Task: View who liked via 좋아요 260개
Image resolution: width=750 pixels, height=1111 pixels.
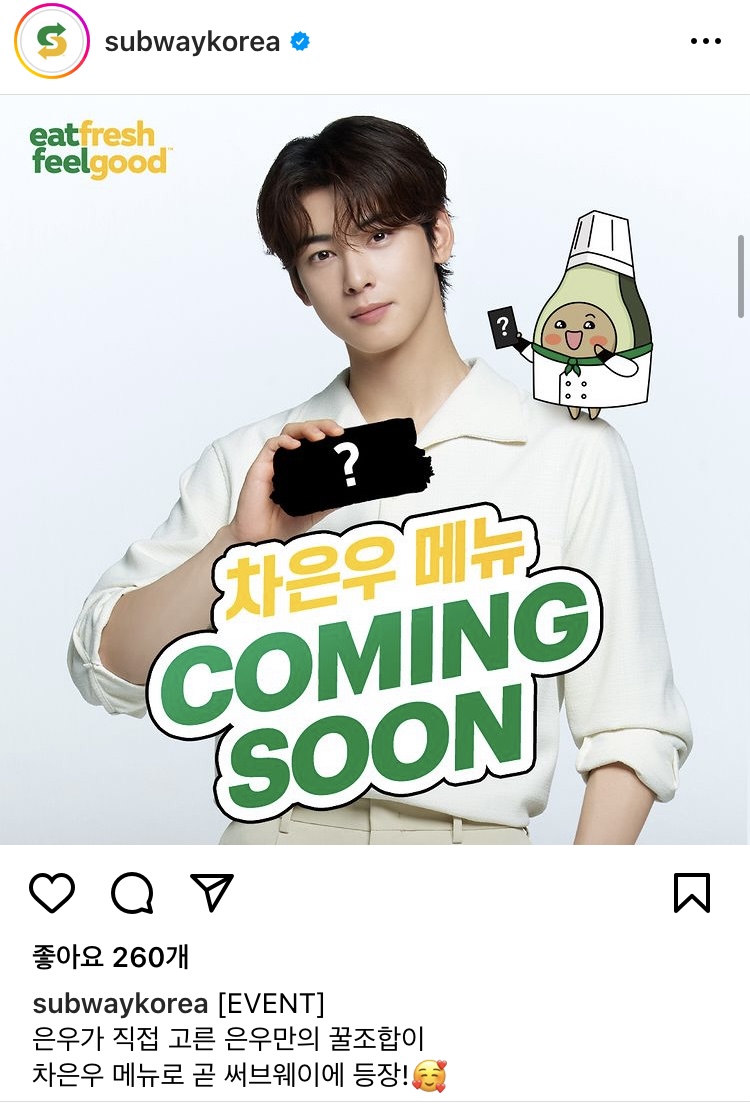Action: tap(111, 957)
